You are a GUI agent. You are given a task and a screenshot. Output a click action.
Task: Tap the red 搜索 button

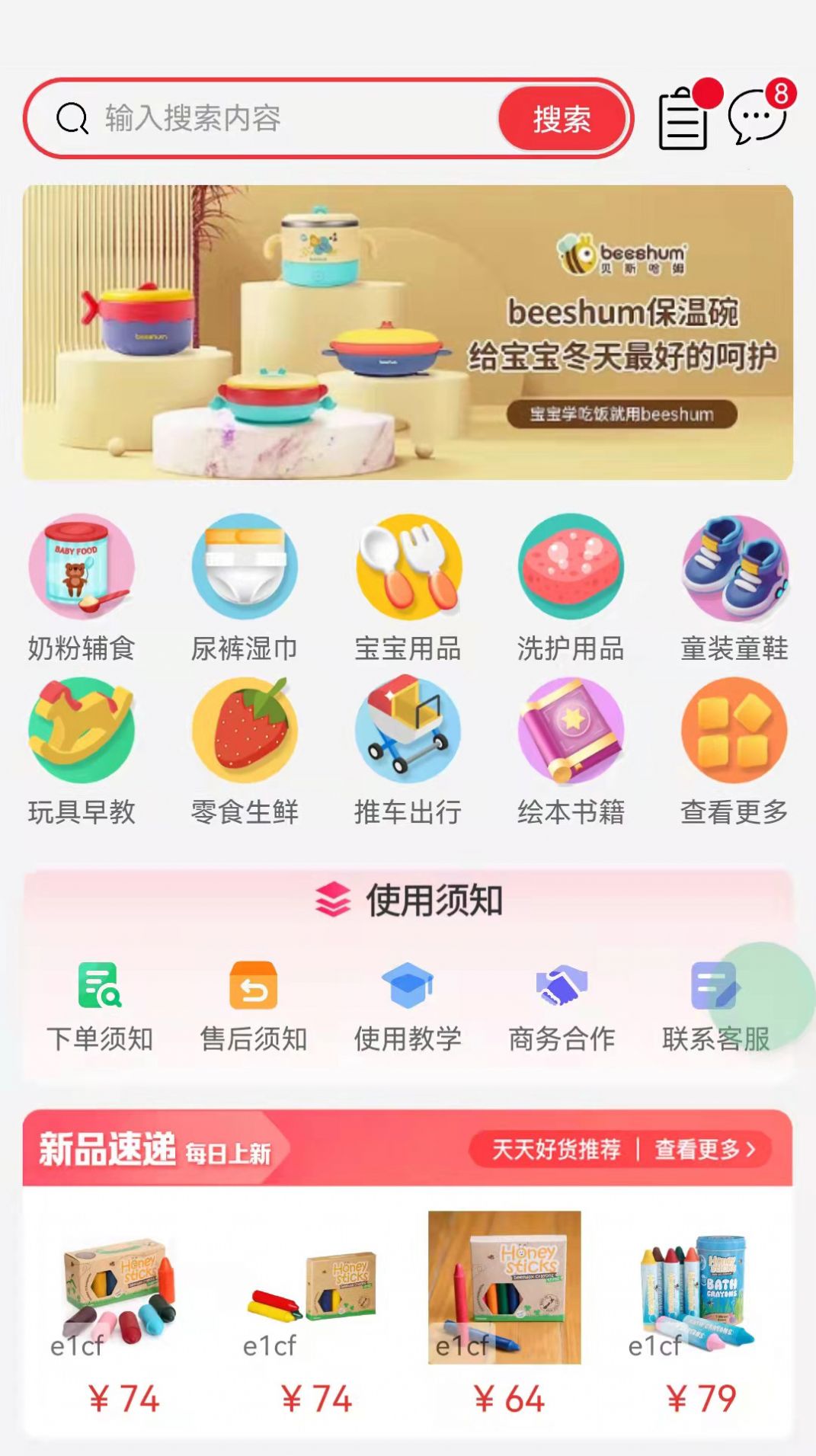coord(562,119)
